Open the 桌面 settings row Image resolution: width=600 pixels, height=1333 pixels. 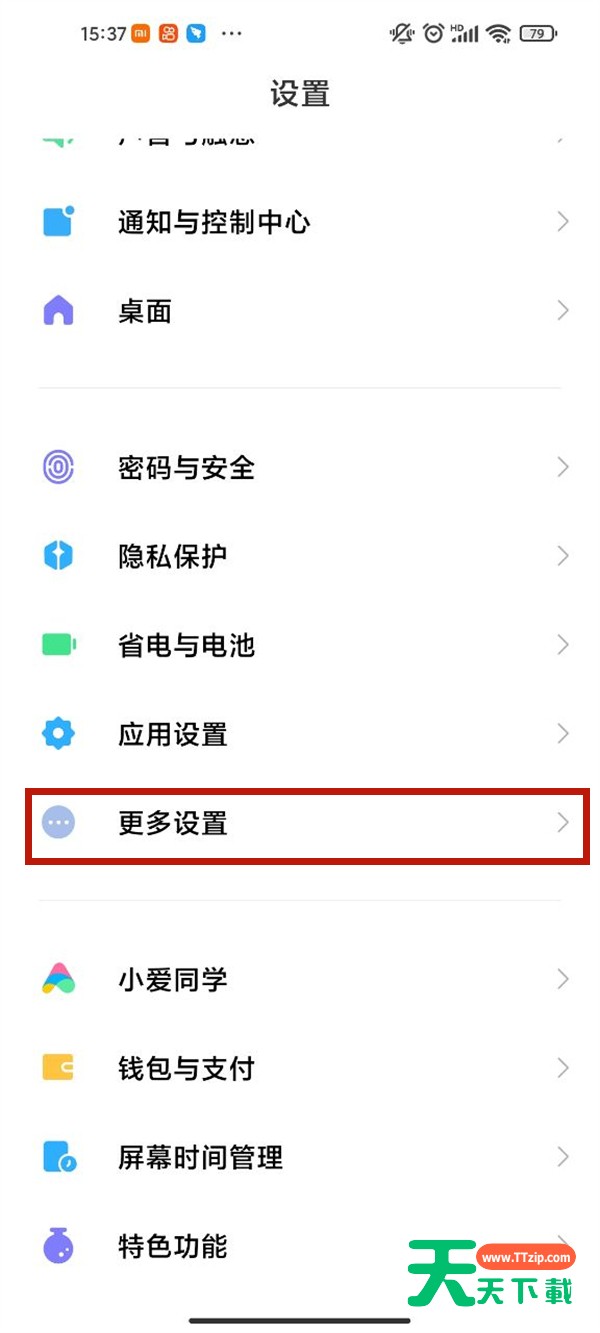(145, 311)
